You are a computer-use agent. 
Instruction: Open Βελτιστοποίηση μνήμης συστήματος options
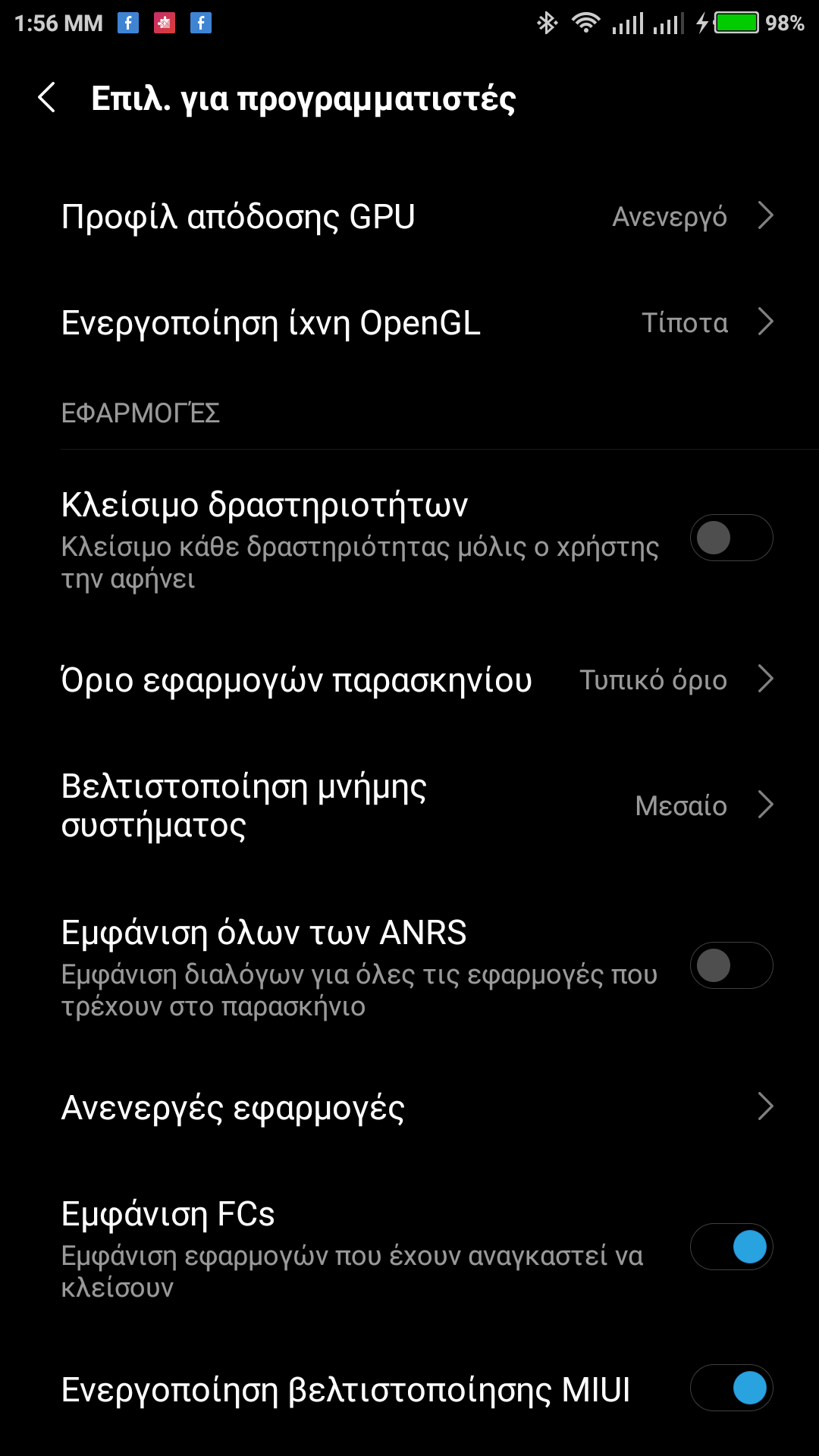coord(409,805)
